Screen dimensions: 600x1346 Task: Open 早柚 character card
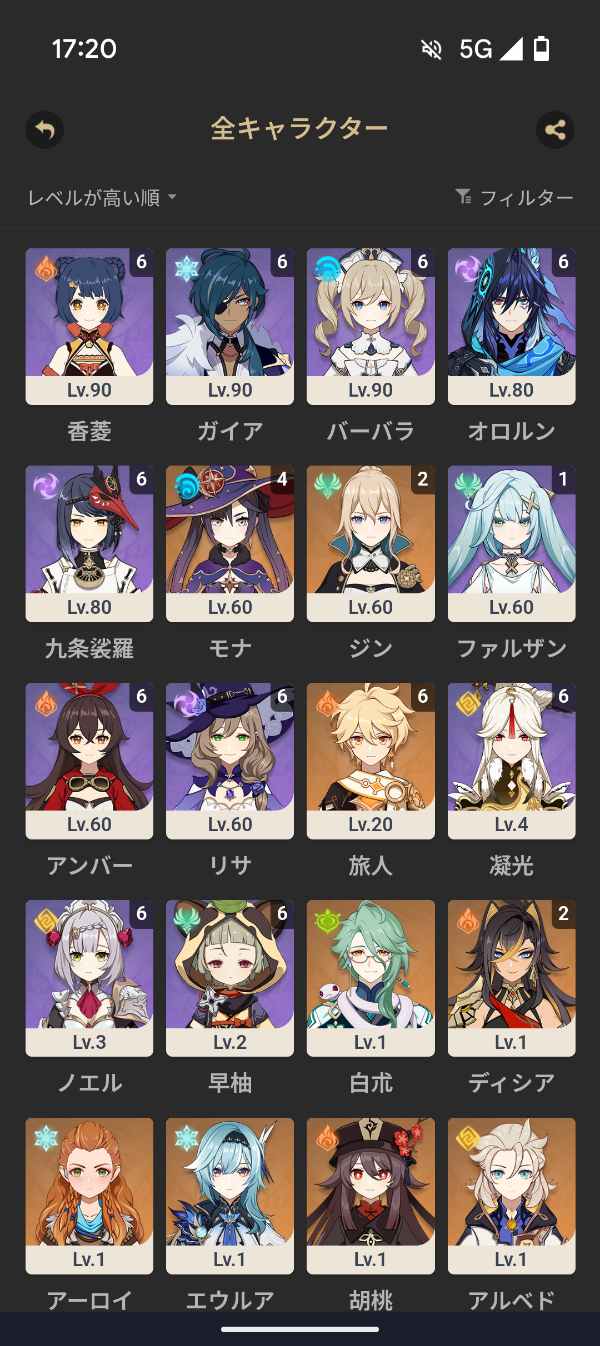pos(230,977)
